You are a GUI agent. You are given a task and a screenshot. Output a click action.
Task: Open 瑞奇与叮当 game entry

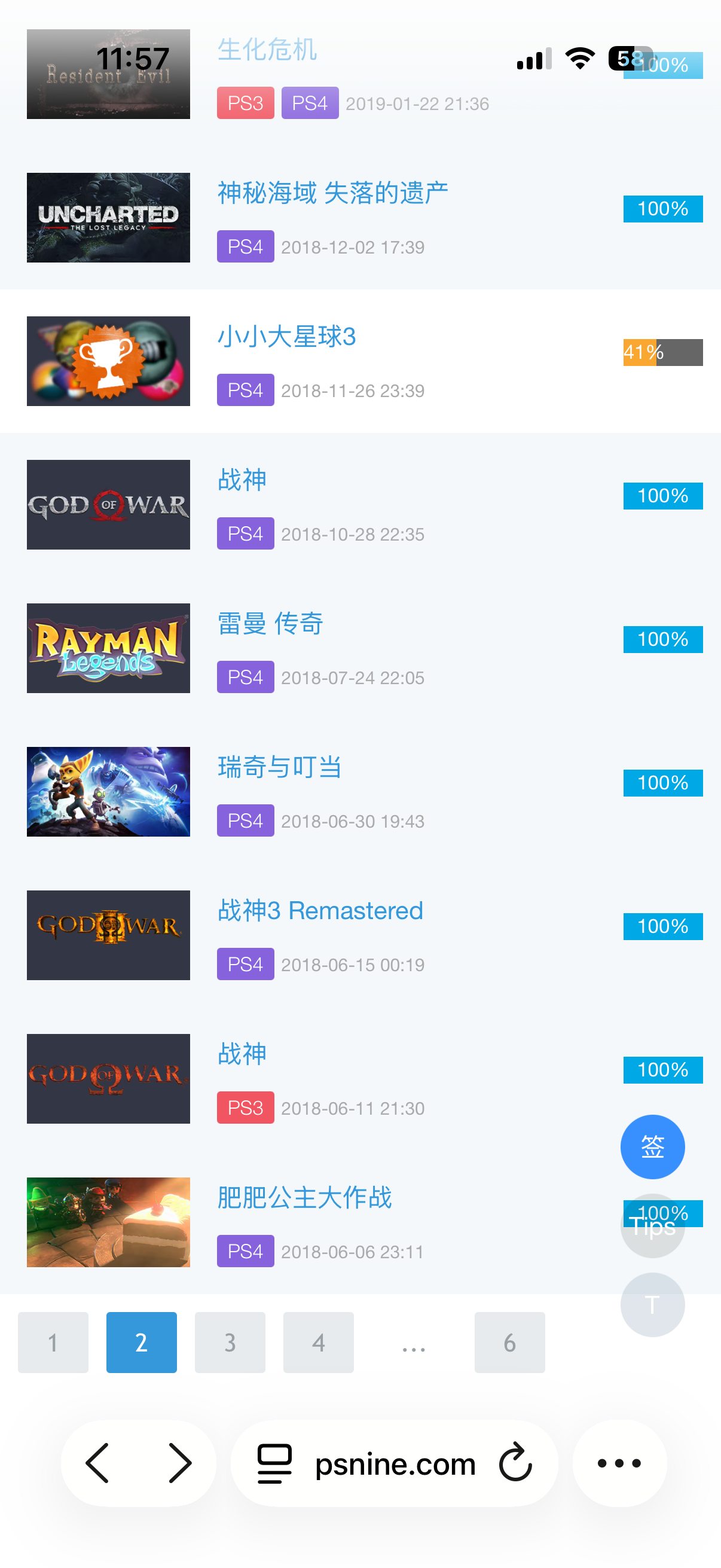click(x=279, y=768)
